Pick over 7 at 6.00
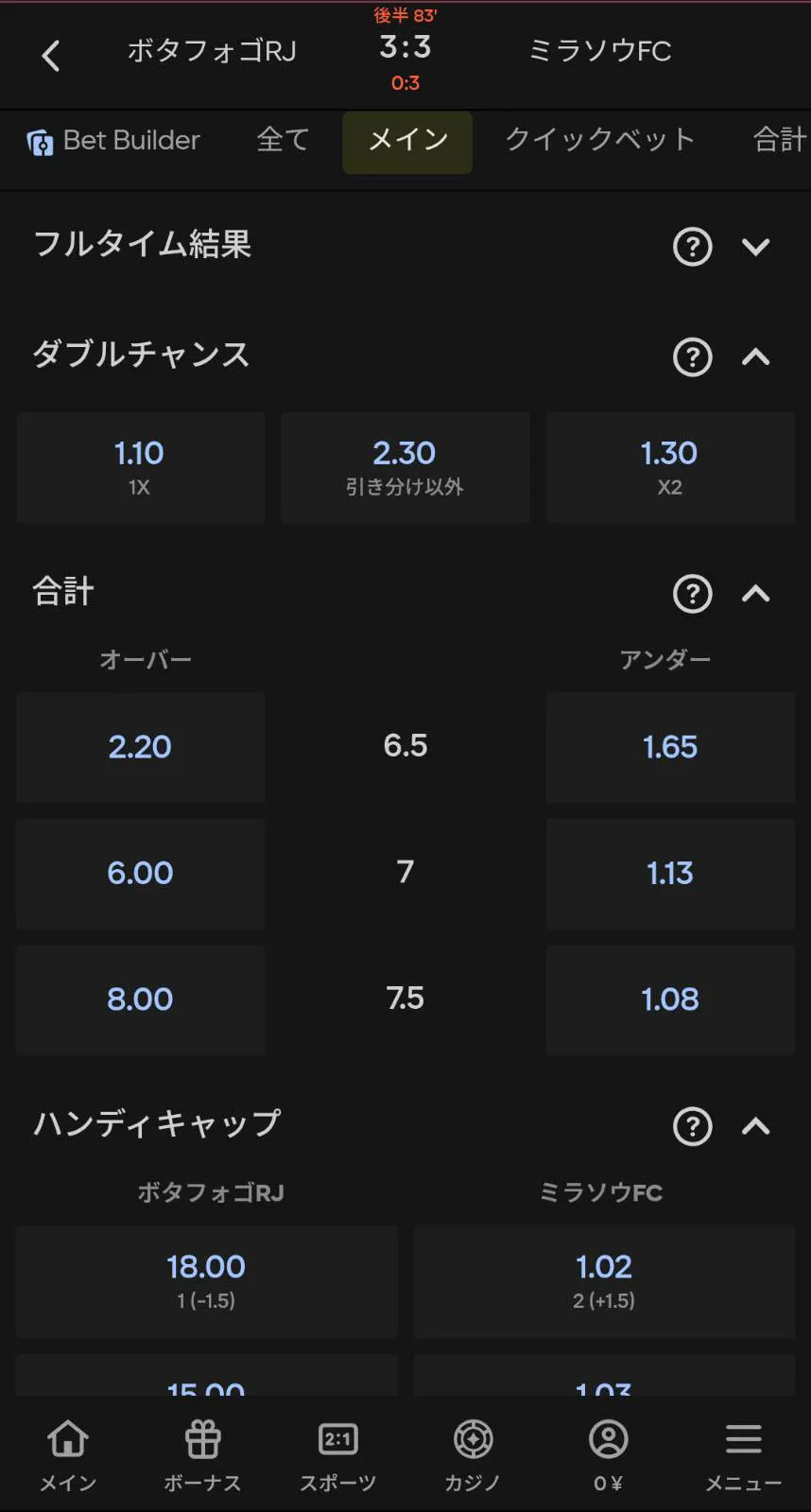811x1512 pixels. point(140,873)
